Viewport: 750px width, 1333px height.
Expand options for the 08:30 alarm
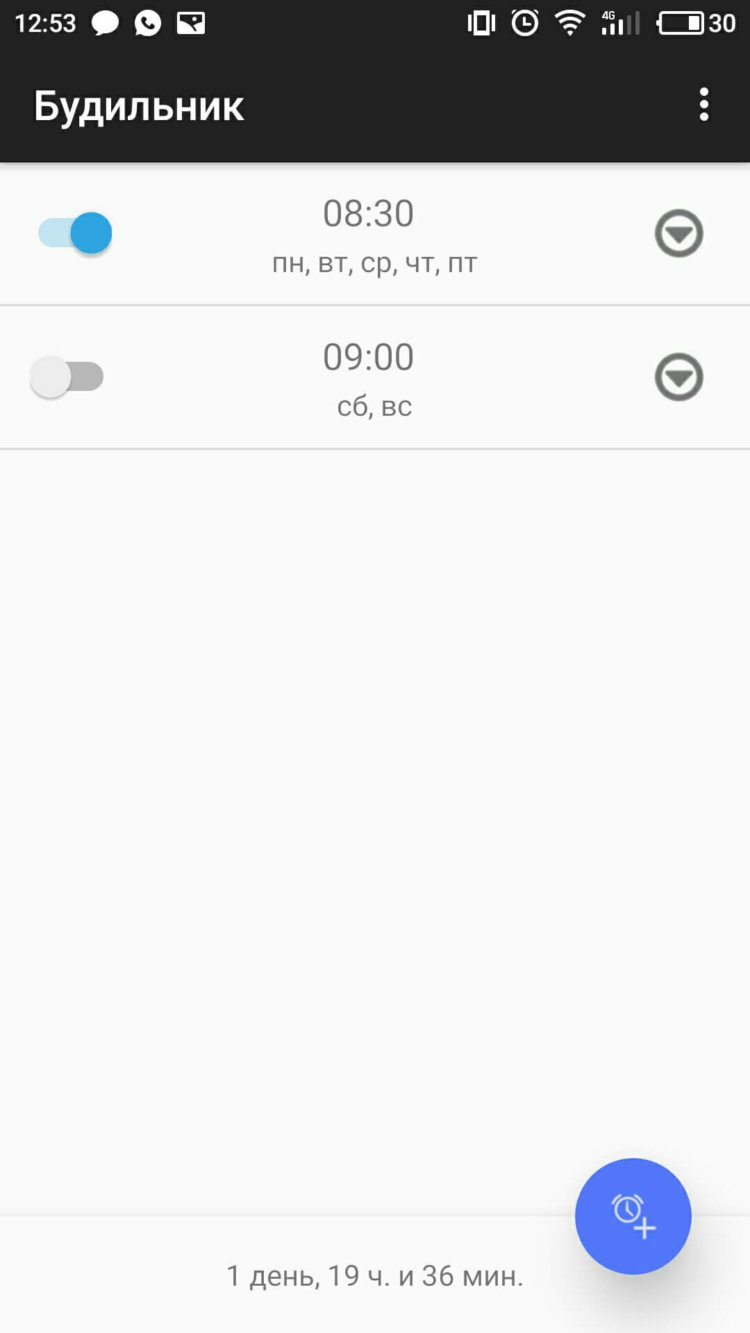point(679,235)
